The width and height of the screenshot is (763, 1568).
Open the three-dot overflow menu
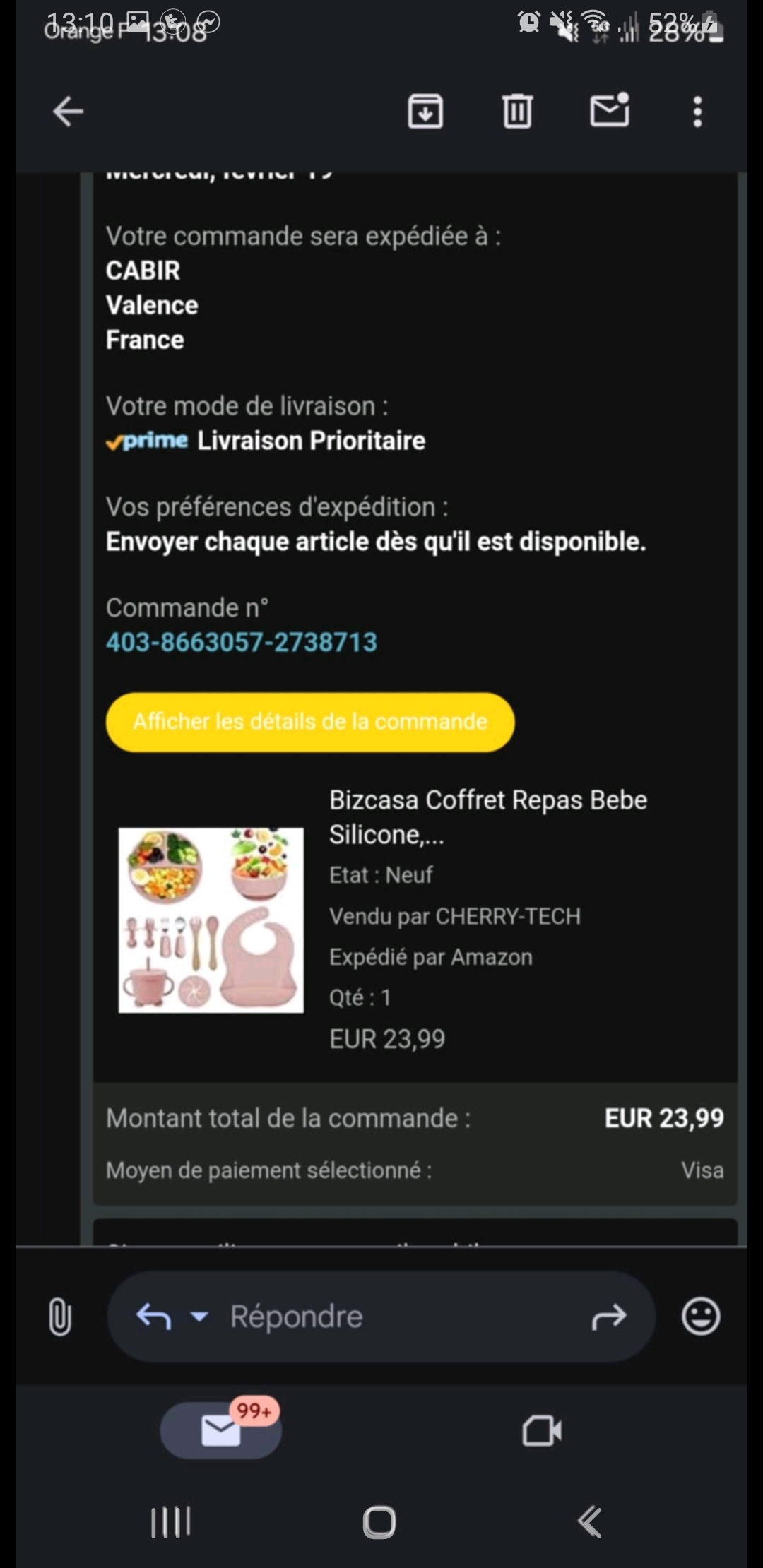(x=697, y=112)
